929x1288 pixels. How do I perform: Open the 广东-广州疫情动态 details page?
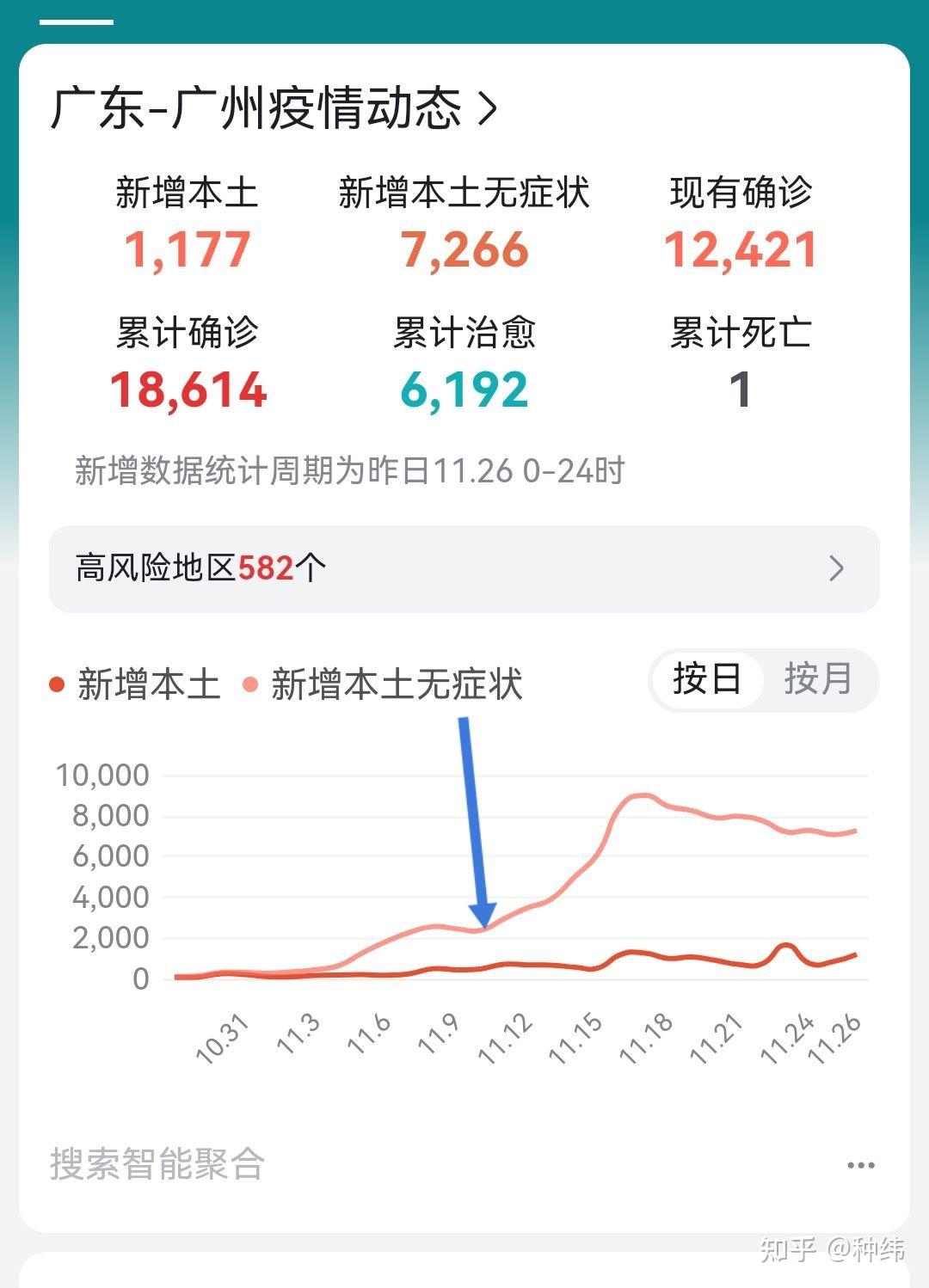[275, 109]
